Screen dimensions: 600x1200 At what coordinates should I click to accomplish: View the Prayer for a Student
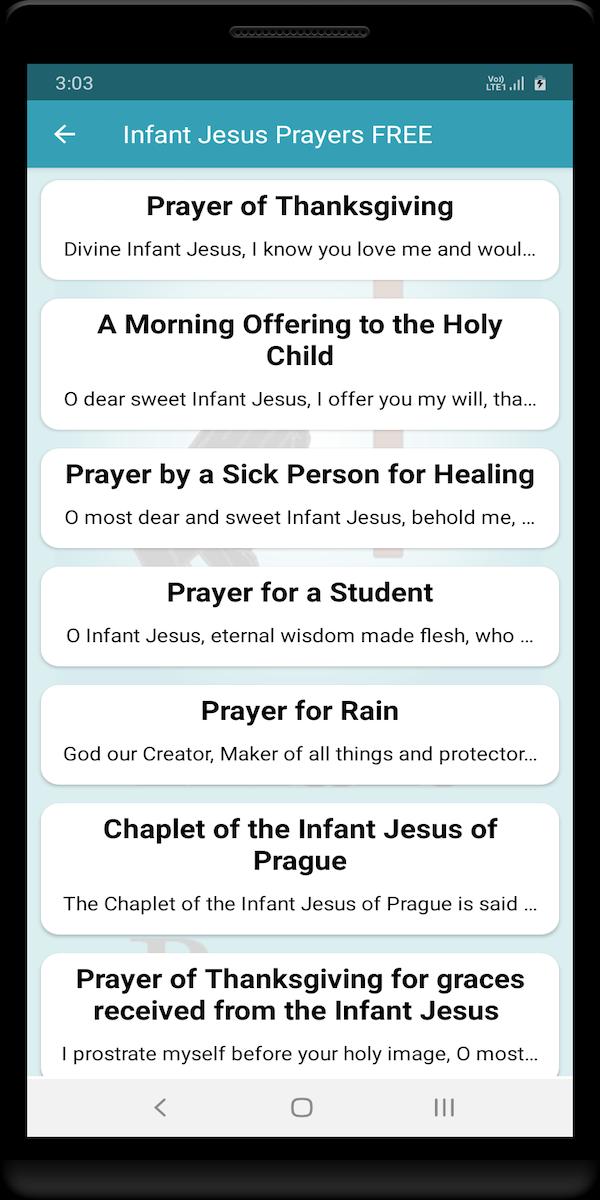click(300, 615)
